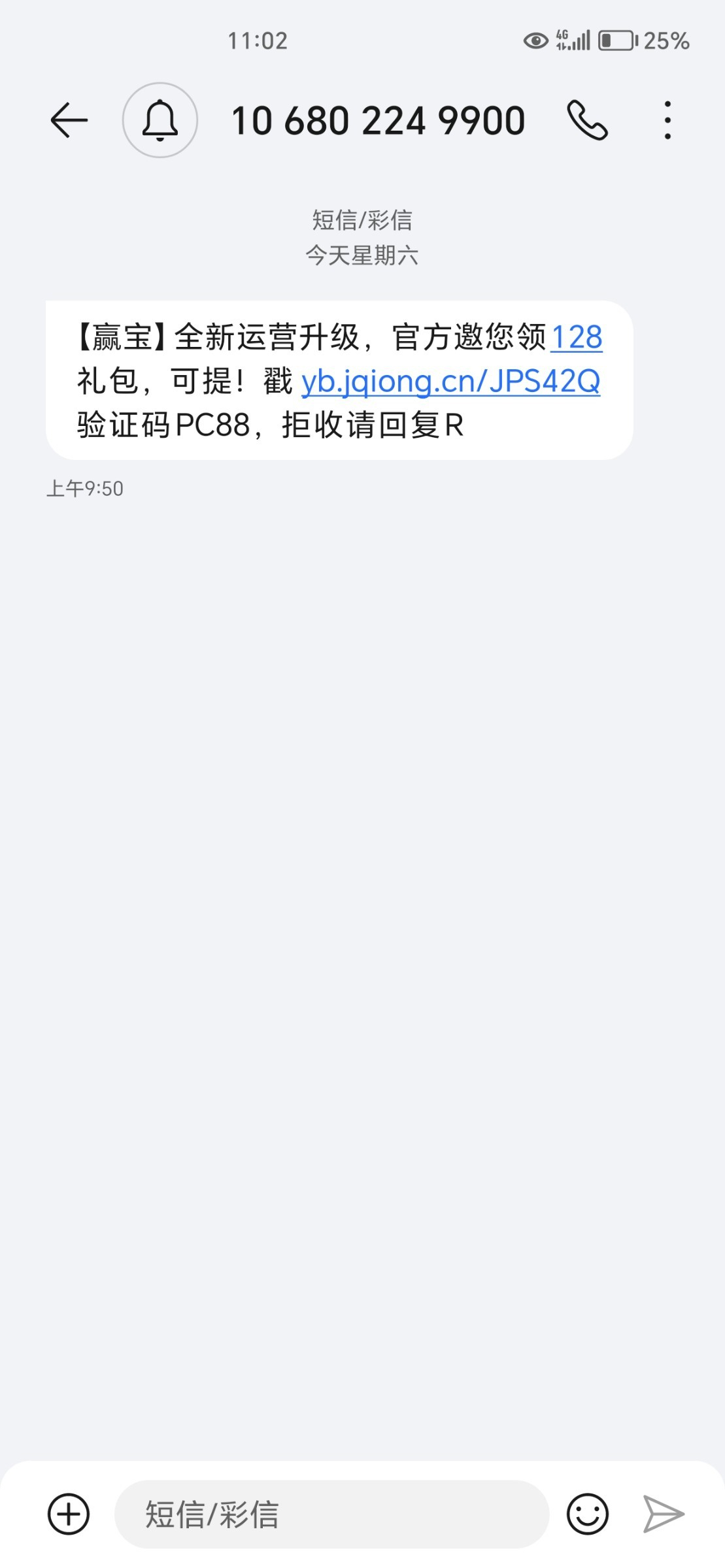Send the message with the paper-plane icon

click(664, 1514)
